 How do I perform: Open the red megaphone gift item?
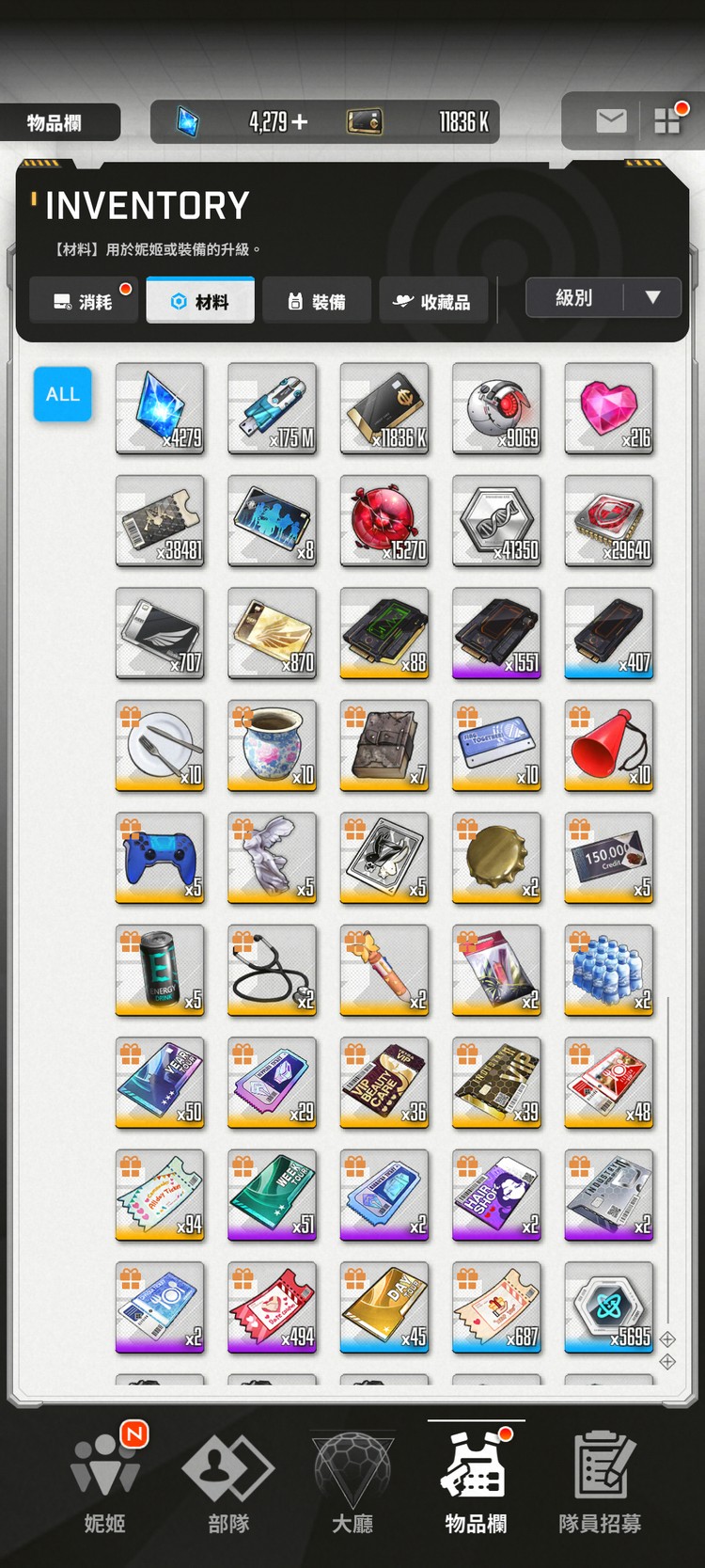(609, 745)
